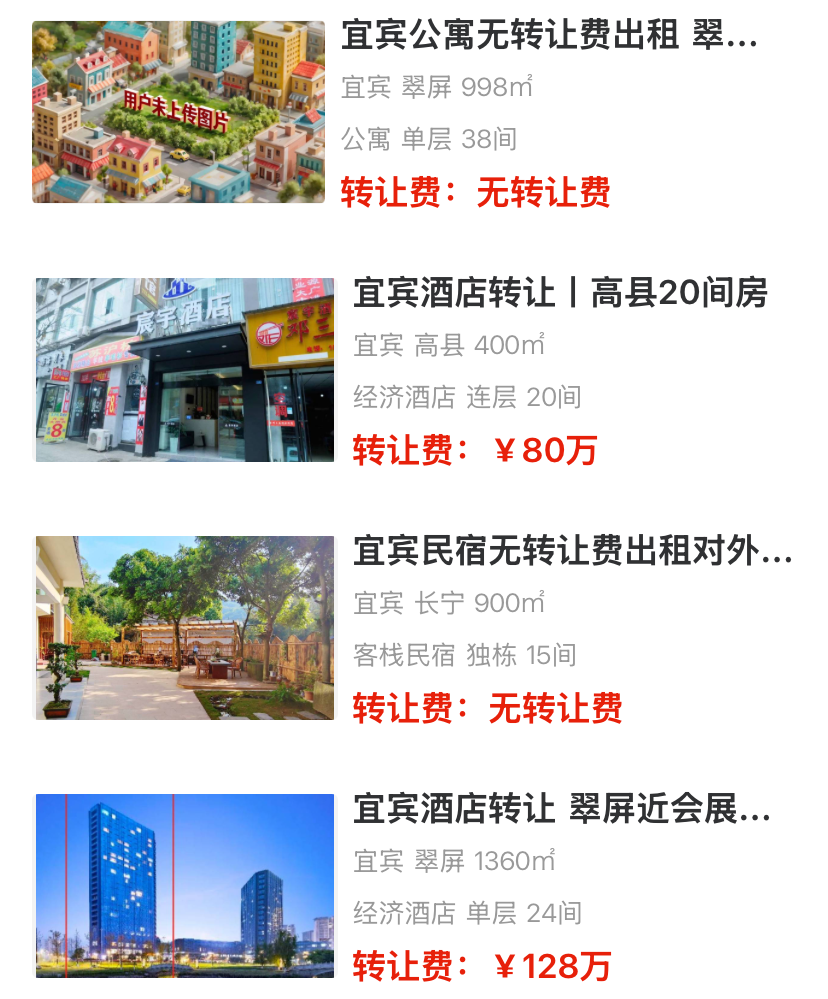This screenshot has height=999, width=828.
Task: View the 宜宾酒店转让 高县20间房 listing
Action: 560,294
